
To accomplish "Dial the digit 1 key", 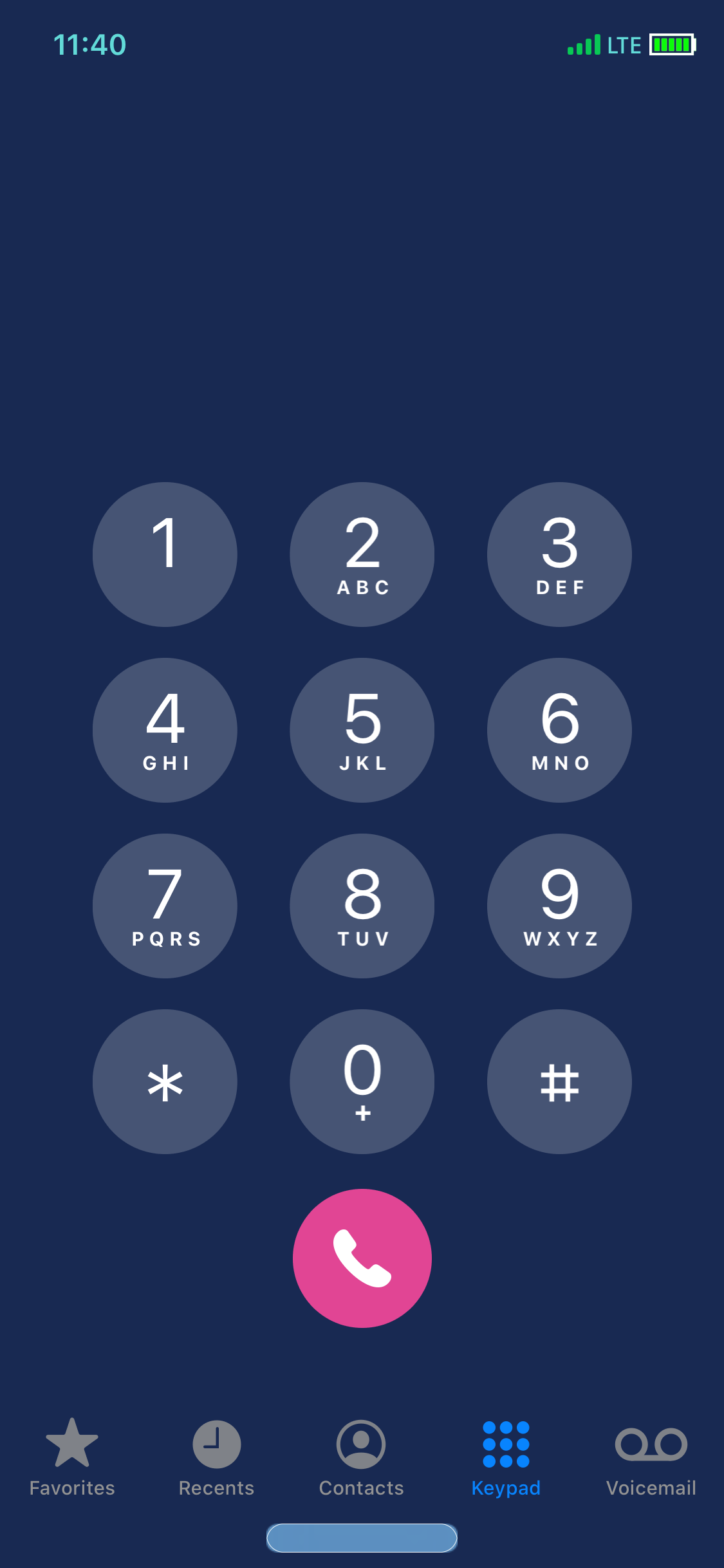I will pyautogui.click(x=165, y=554).
